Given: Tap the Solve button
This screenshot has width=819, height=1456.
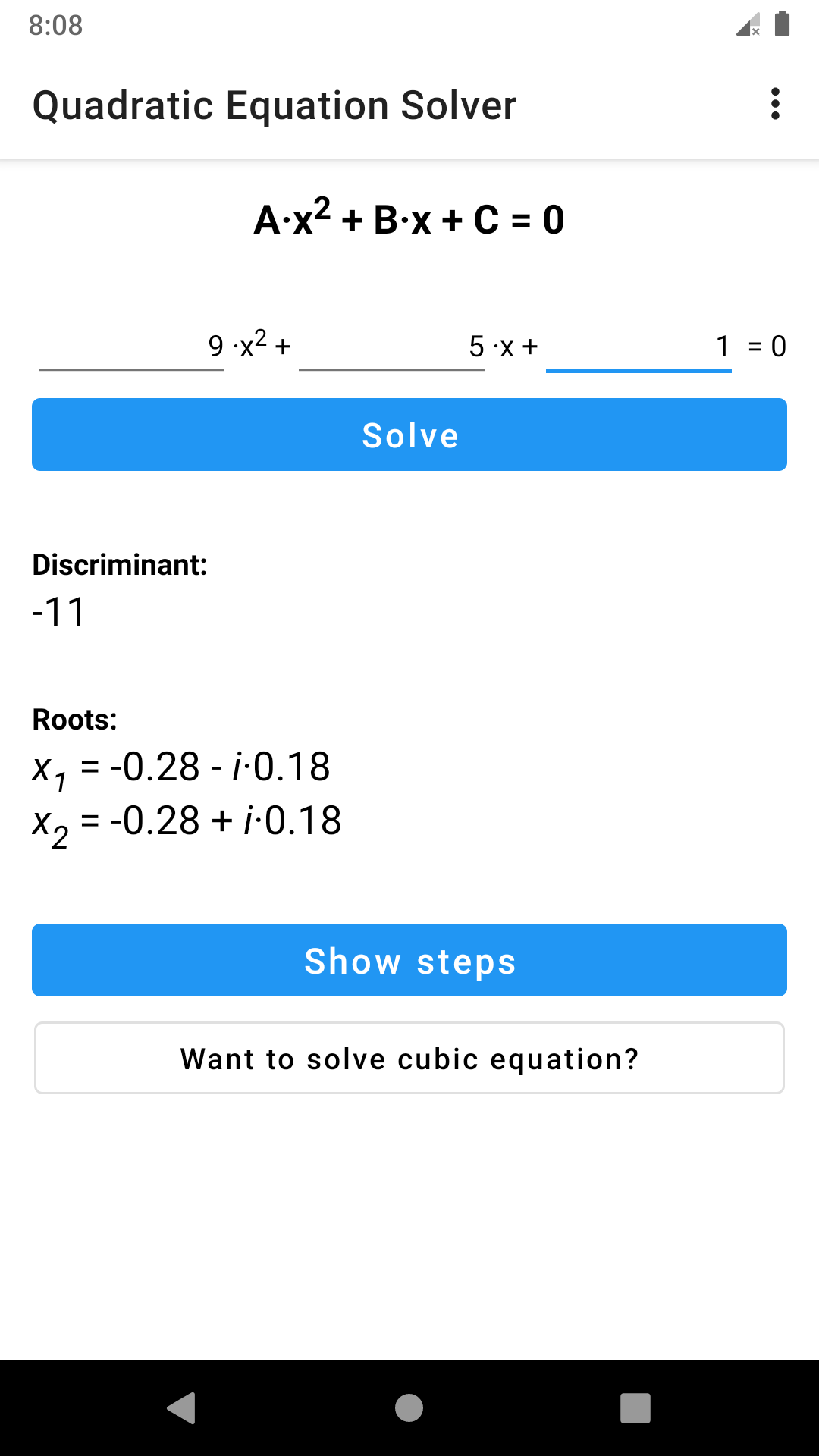Looking at the screenshot, I should [409, 435].
